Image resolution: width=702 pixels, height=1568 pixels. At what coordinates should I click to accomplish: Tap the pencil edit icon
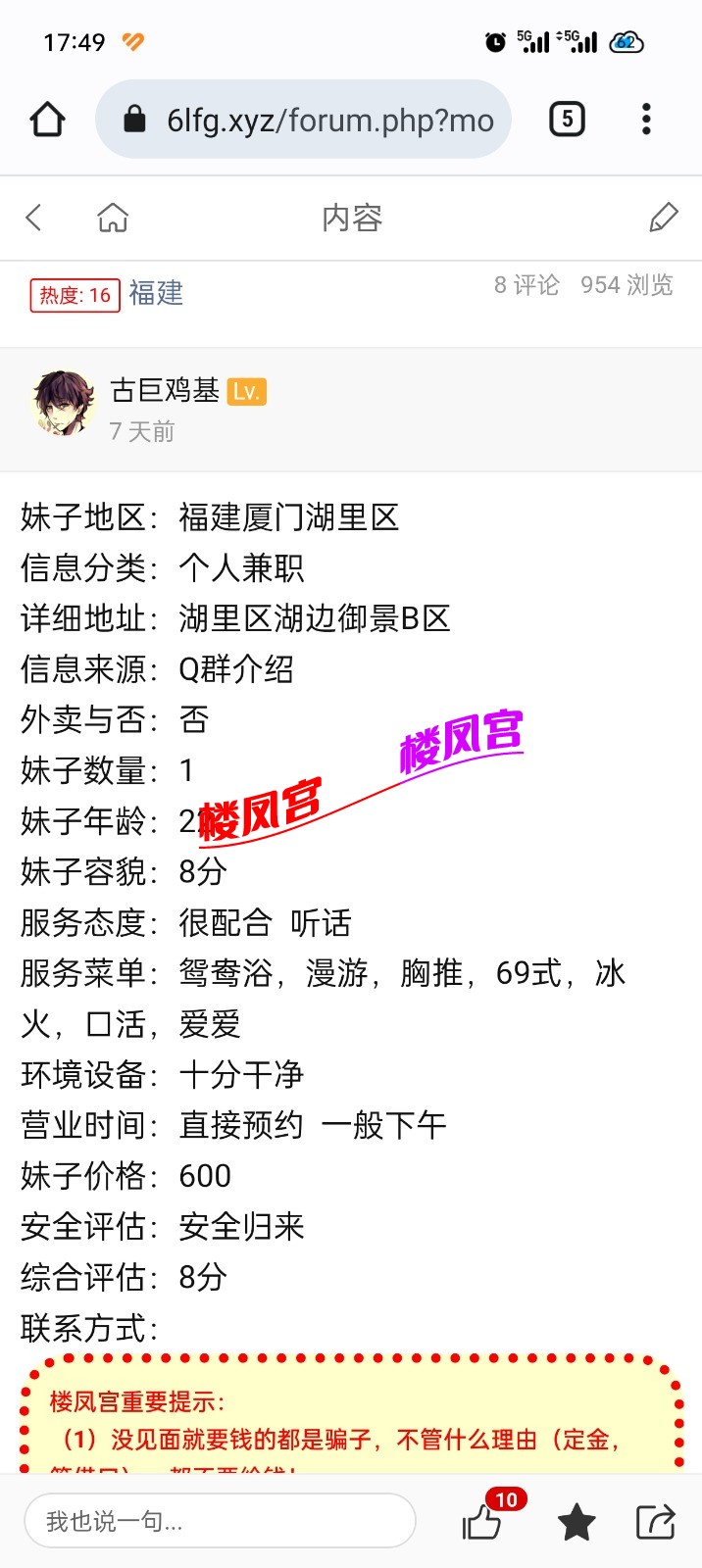pyautogui.click(x=664, y=217)
